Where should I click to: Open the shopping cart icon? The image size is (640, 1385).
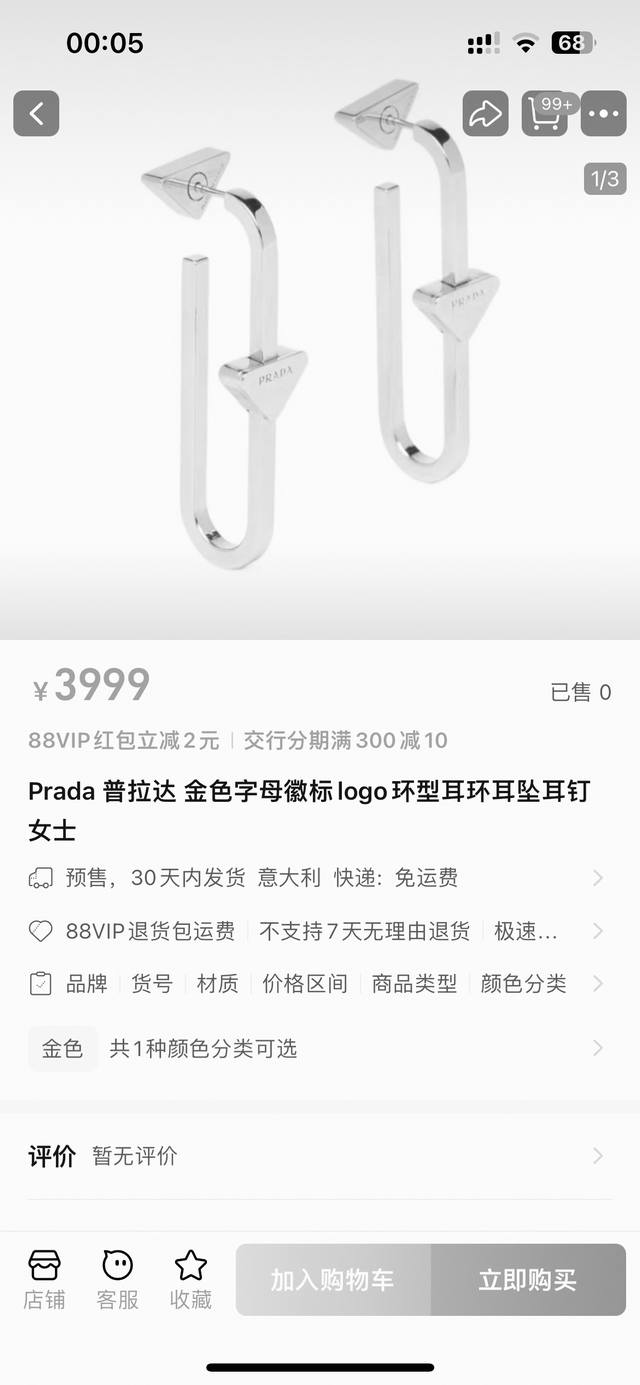(x=544, y=114)
